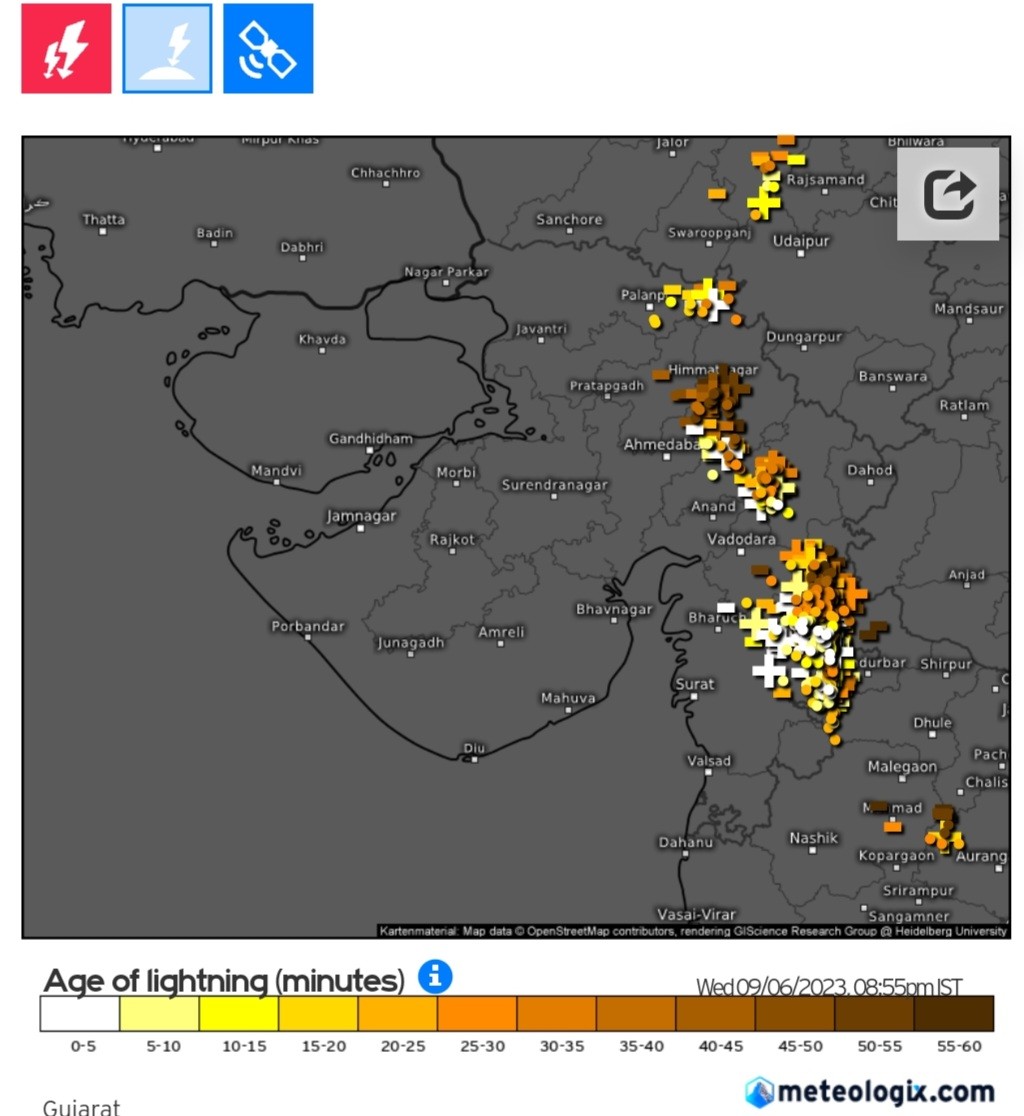1024x1116 pixels.
Task: Select the light blue lightning ground view
Action: click(167, 48)
